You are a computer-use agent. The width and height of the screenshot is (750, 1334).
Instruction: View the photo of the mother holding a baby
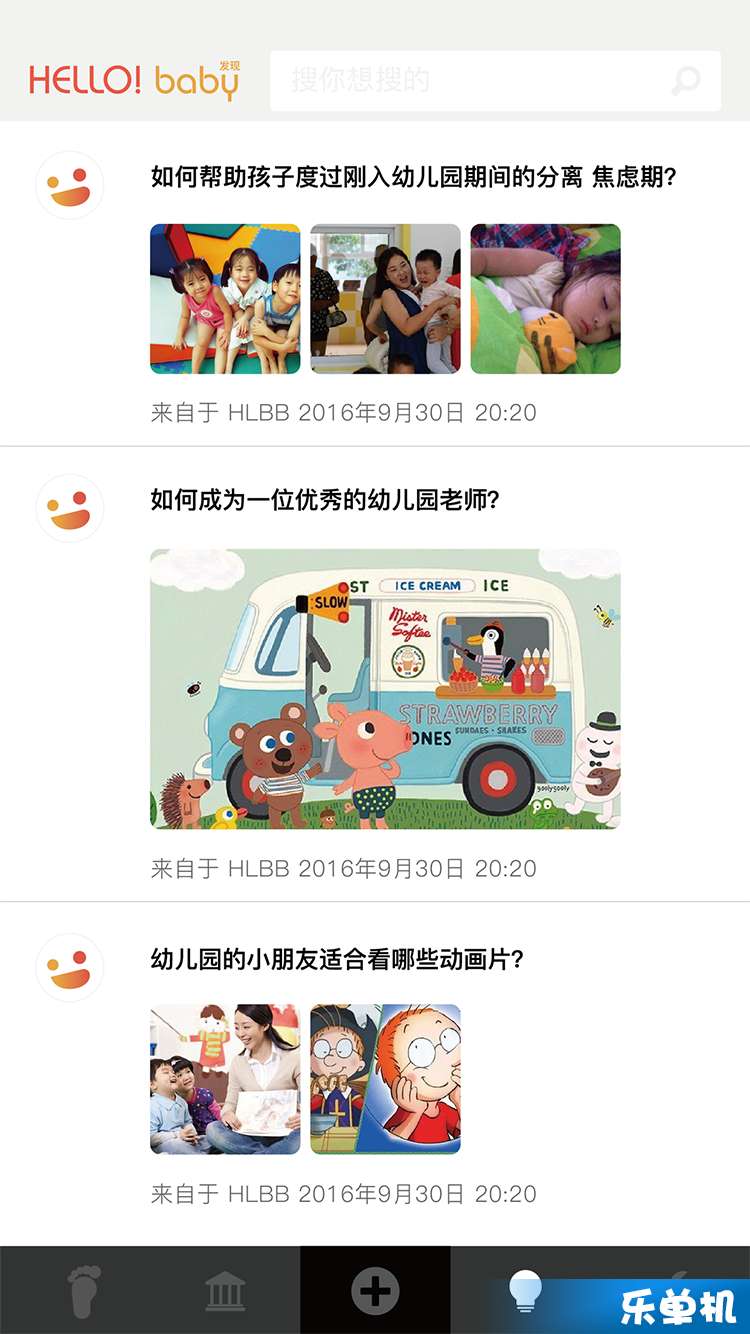[385, 299]
